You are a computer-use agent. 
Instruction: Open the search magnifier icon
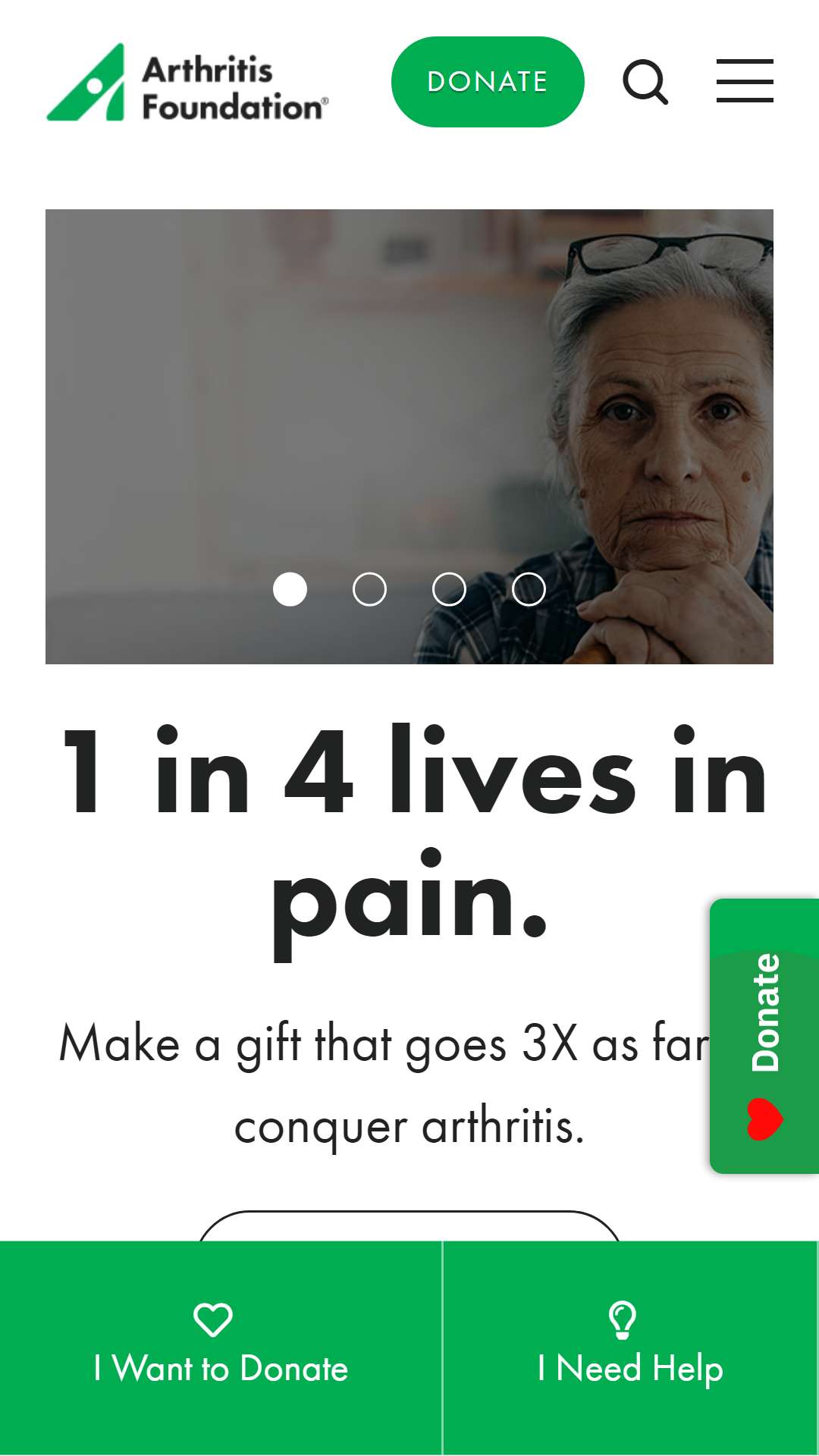(645, 82)
